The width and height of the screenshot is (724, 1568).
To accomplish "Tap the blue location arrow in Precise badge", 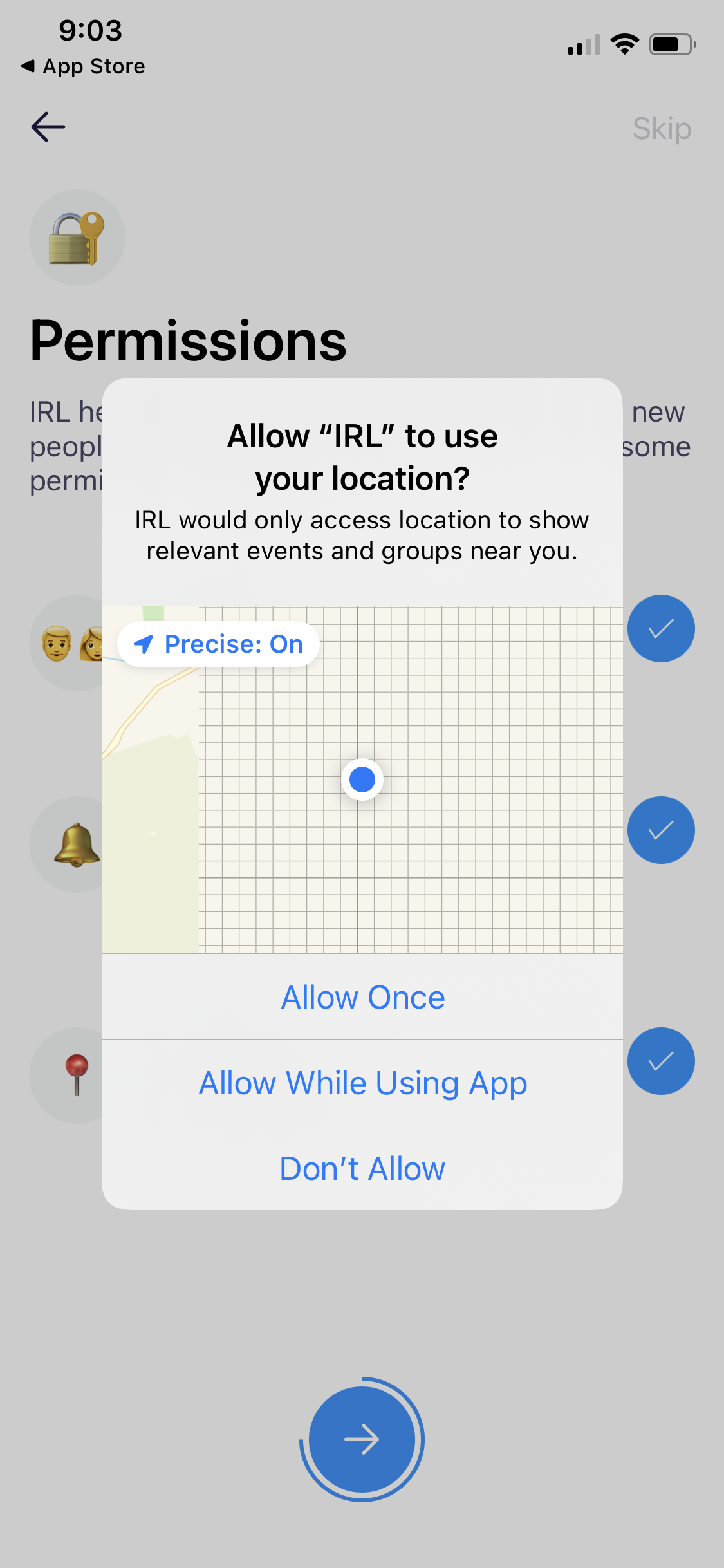I will click(x=145, y=644).
